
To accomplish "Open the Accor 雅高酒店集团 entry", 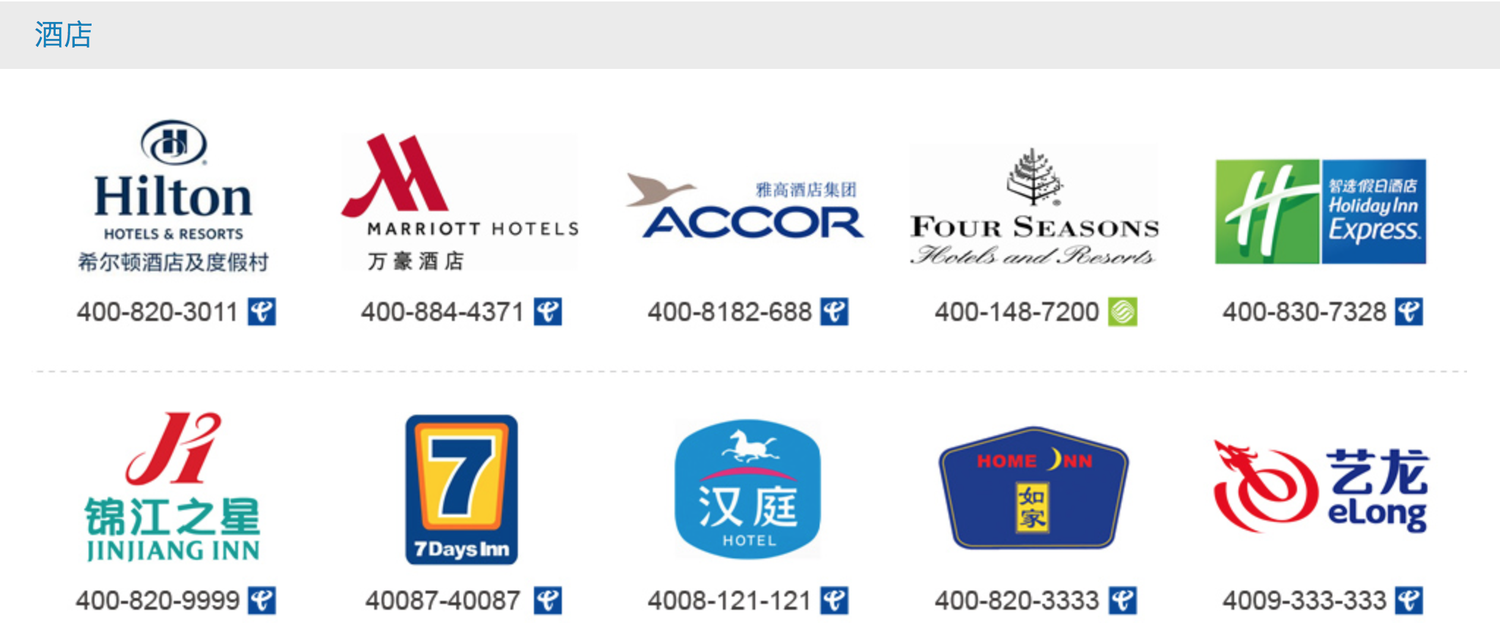I will [x=746, y=208].
